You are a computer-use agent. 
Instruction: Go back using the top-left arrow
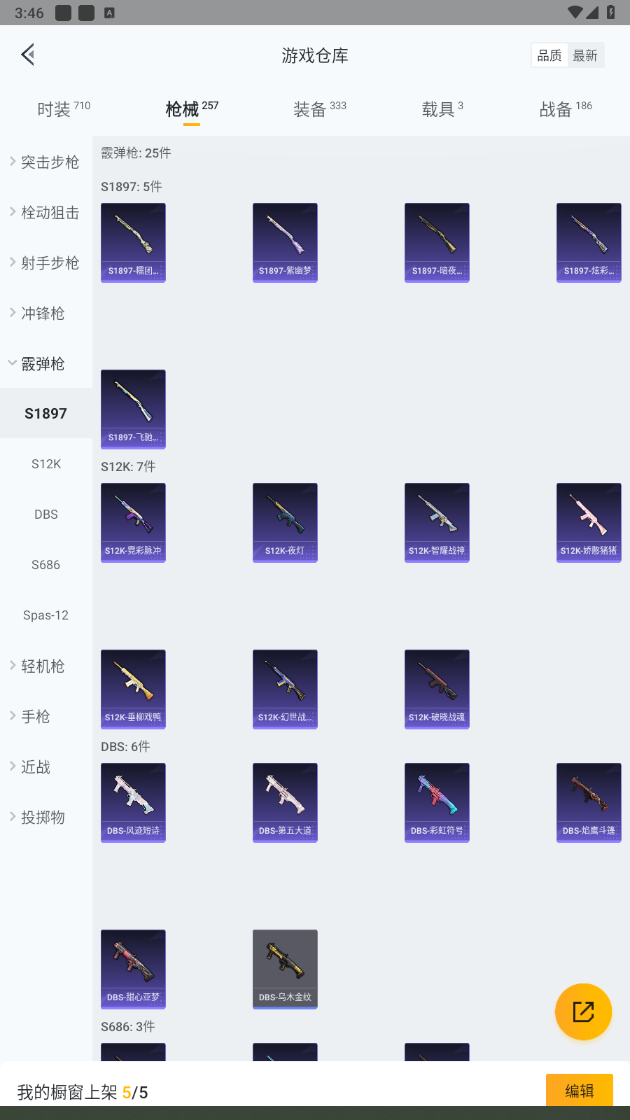28,55
